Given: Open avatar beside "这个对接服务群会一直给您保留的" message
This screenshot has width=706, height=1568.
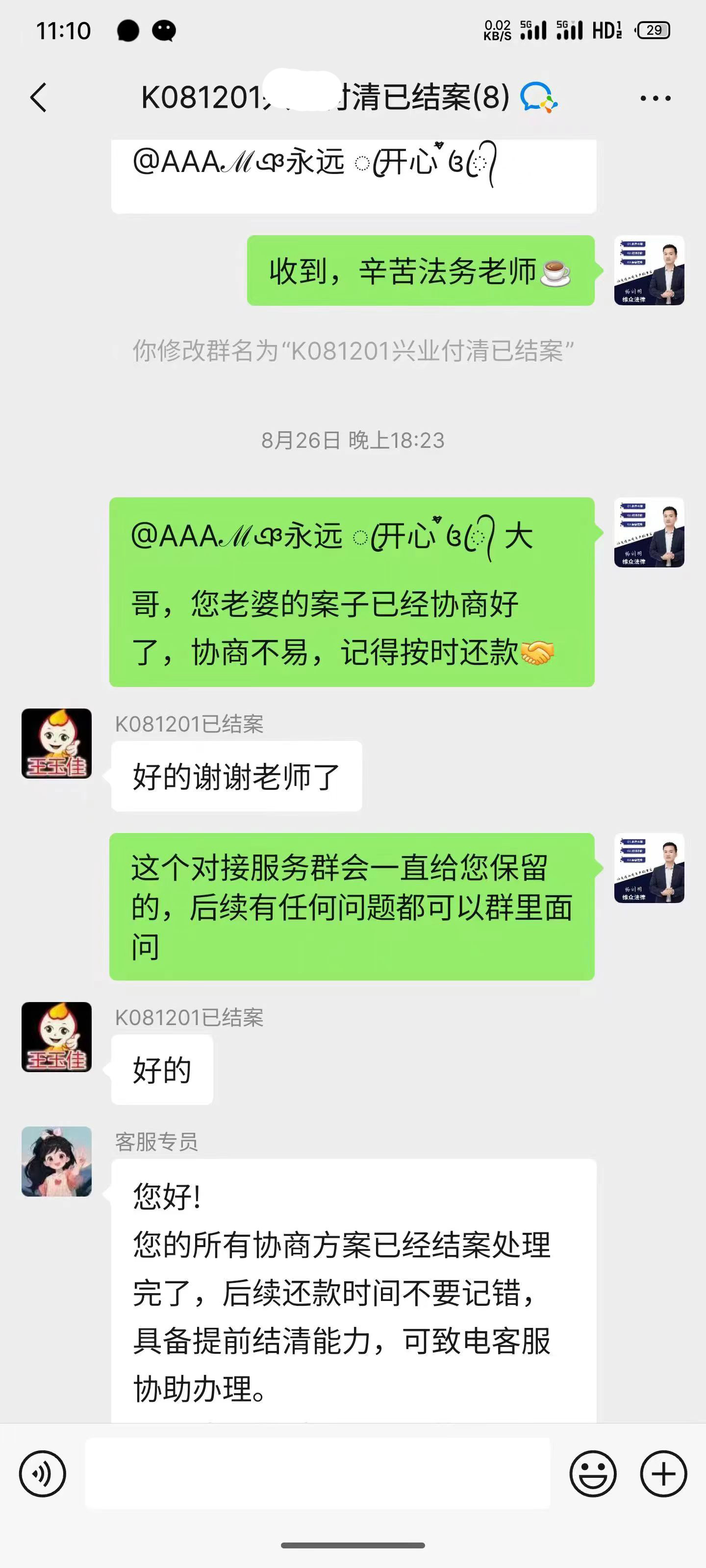Looking at the screenshot, I should point(649,868).
